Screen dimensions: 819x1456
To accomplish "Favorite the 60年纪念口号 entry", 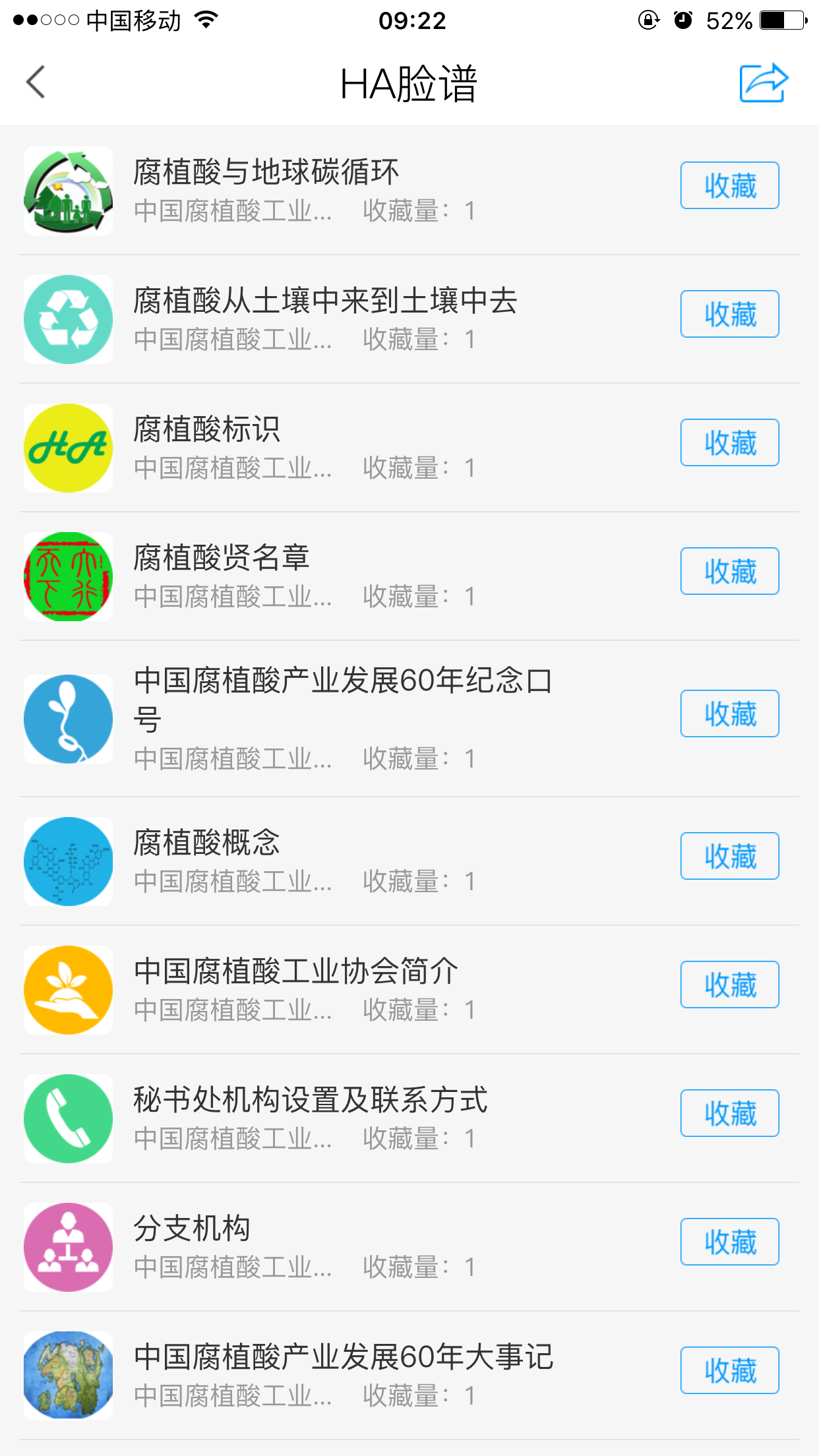I will (x=729, y=713).
